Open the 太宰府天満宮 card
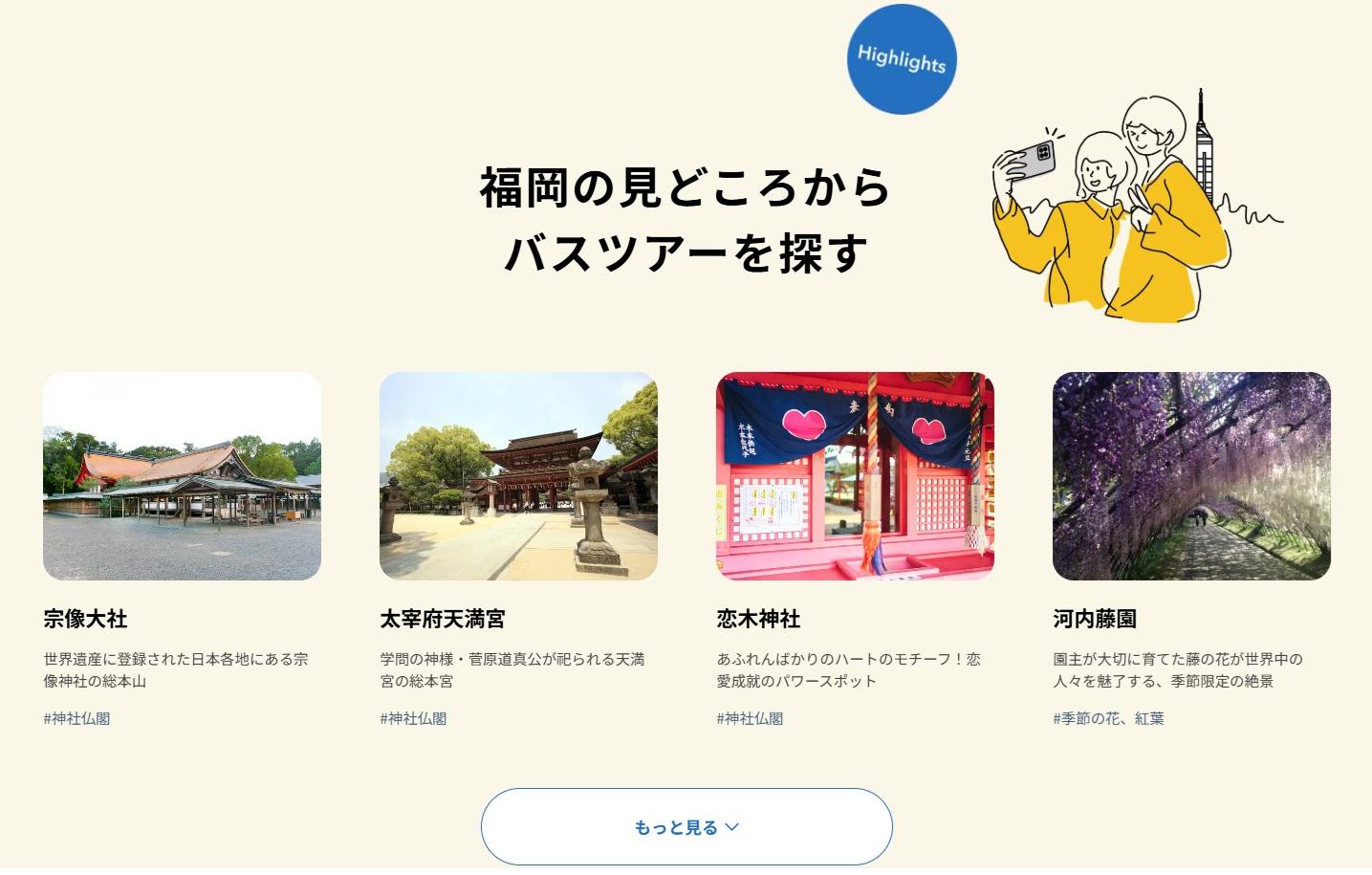This screenshot has height=875, width=1372. [518, 476]
